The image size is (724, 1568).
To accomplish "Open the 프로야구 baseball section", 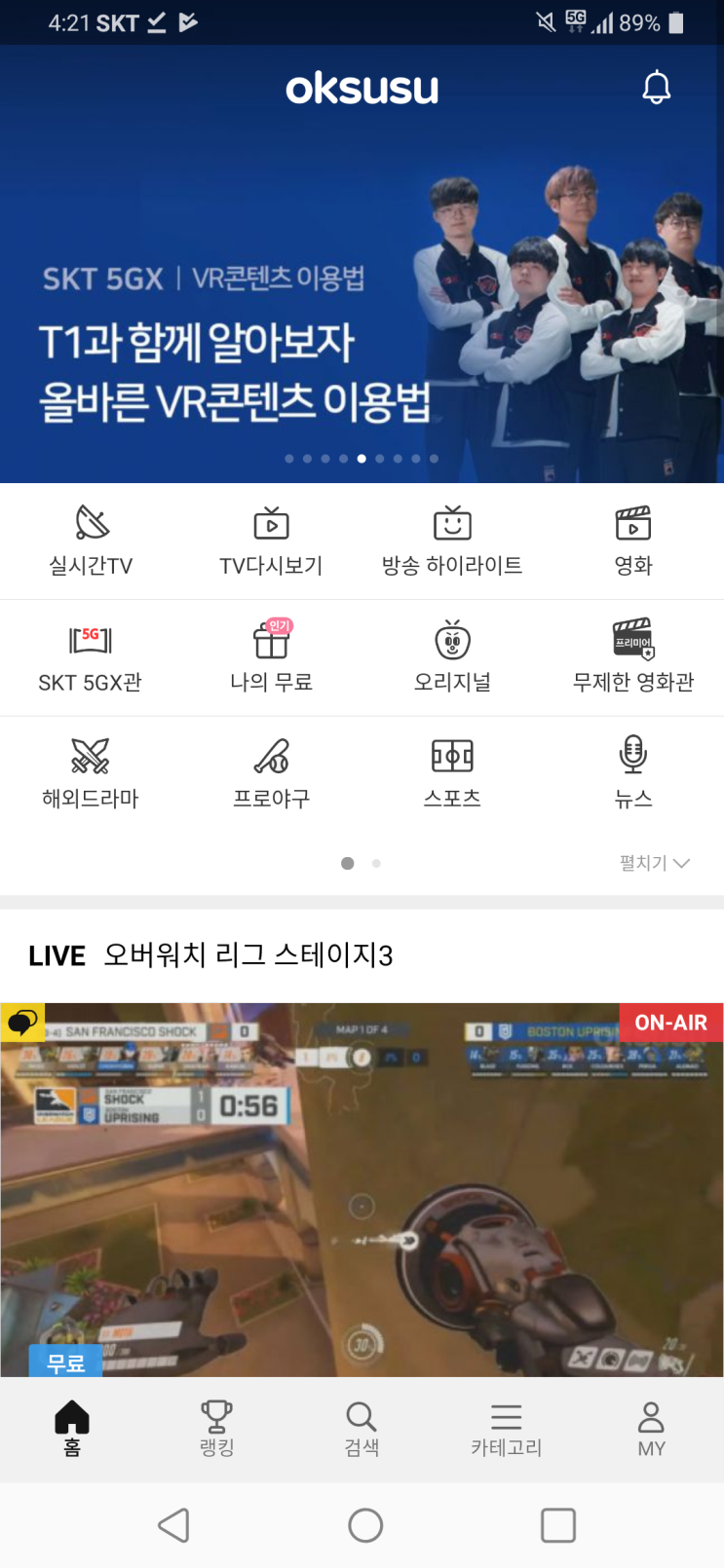I will click(x=271, y=772).
